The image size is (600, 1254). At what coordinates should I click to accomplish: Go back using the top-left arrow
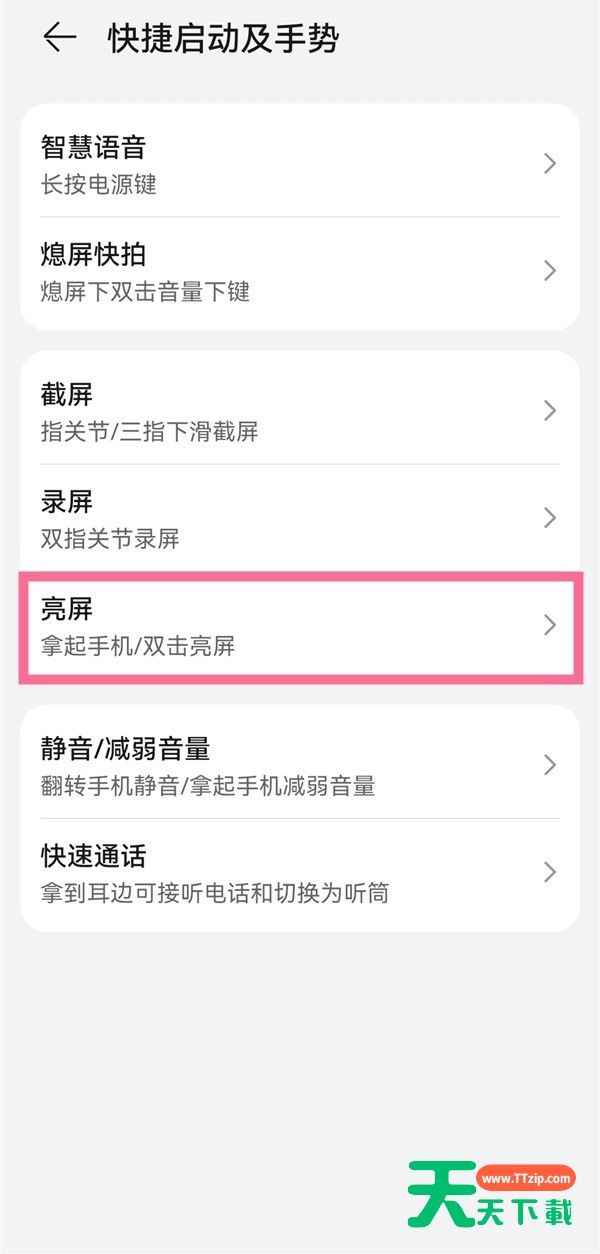60,39
